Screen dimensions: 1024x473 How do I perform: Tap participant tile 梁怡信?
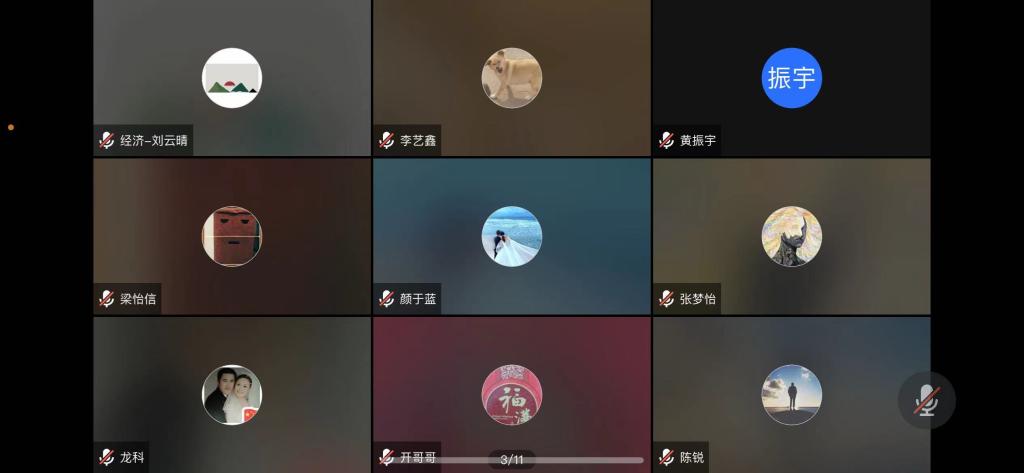click(232, 236)
